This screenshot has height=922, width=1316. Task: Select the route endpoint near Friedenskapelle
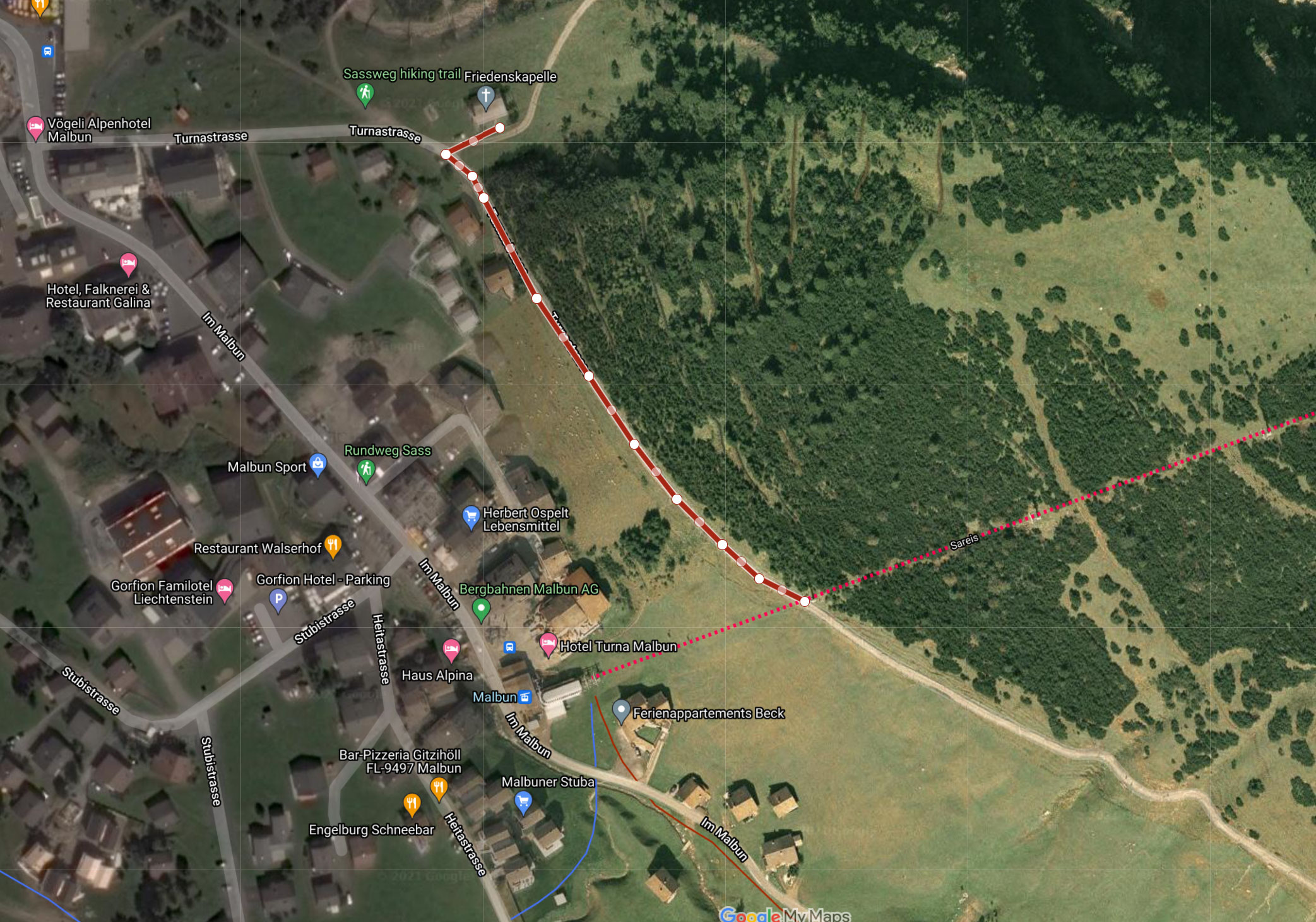tap(499, 128)
